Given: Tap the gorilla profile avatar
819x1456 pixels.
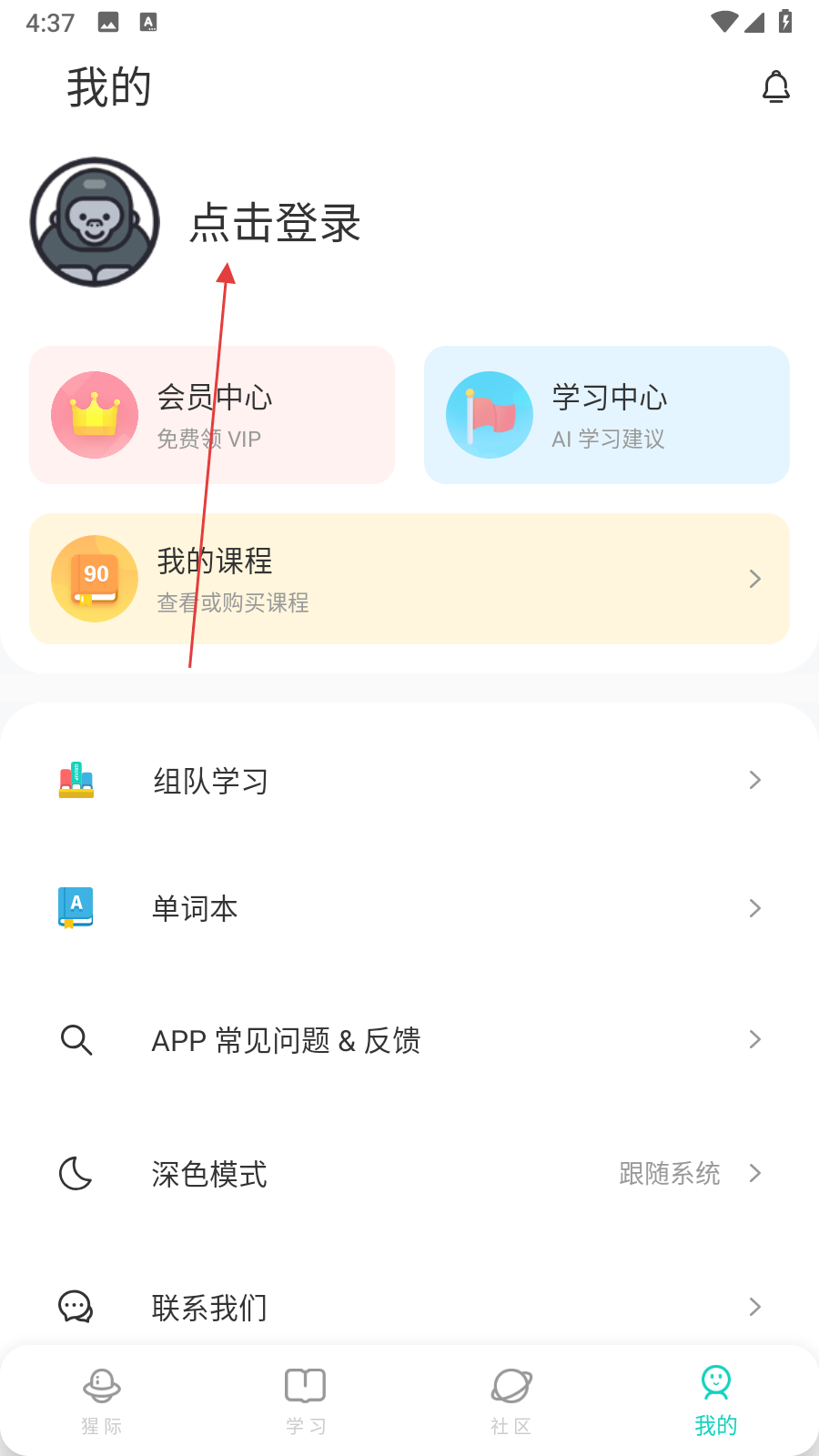Looking at the screenshot, I should coord(95,223).
